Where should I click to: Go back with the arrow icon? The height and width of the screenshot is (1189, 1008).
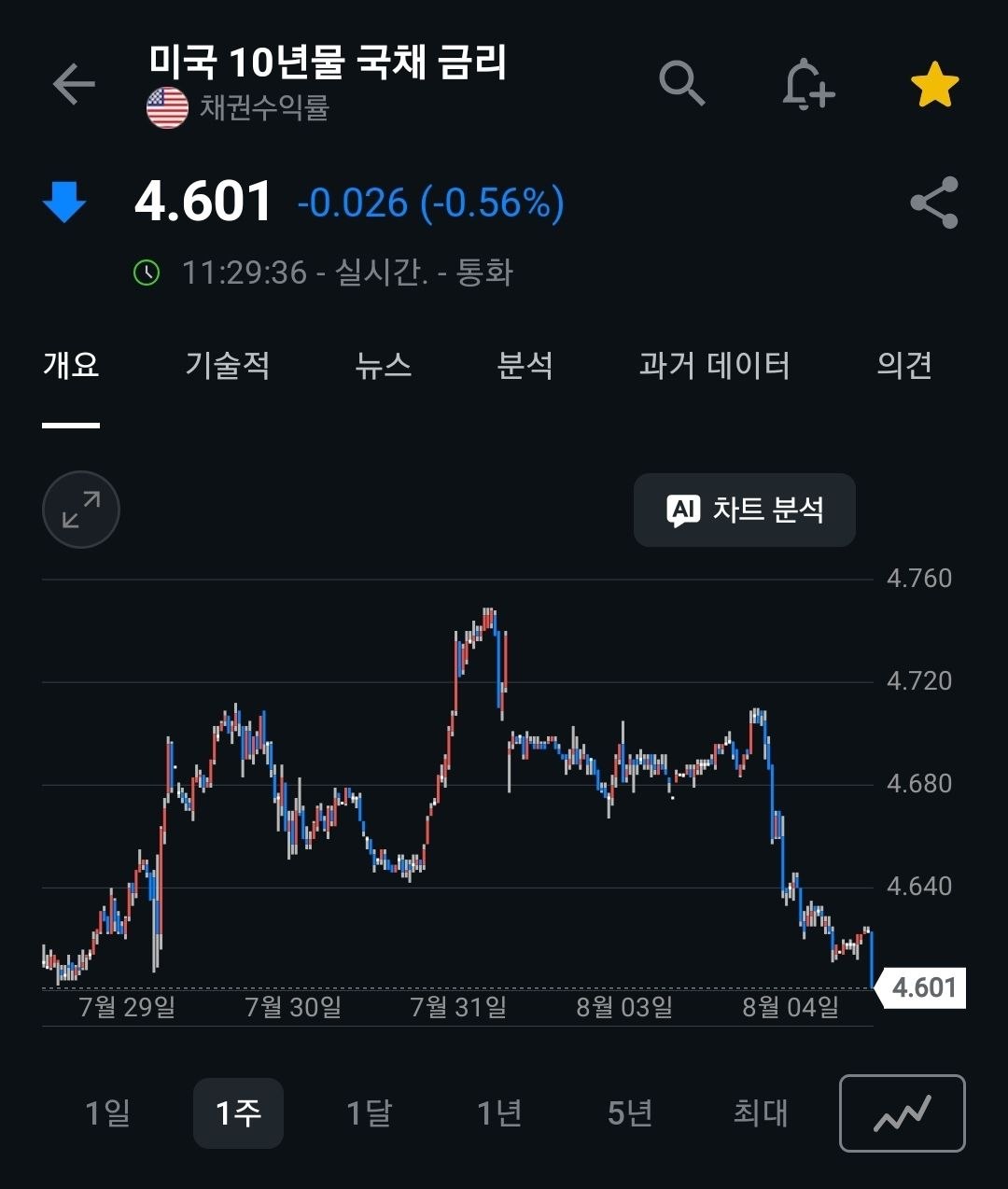[74, 85]
